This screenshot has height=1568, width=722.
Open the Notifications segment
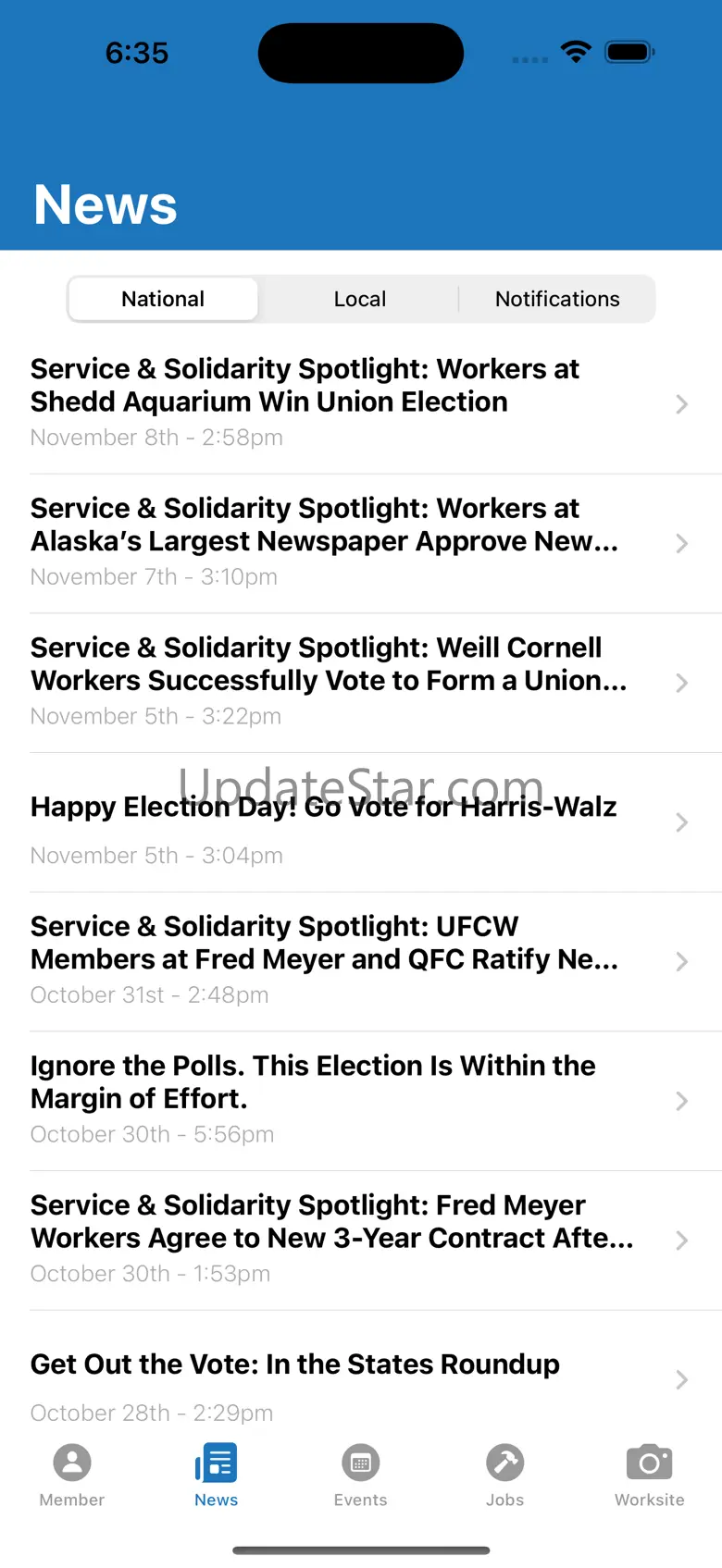[x=557, y=299]
